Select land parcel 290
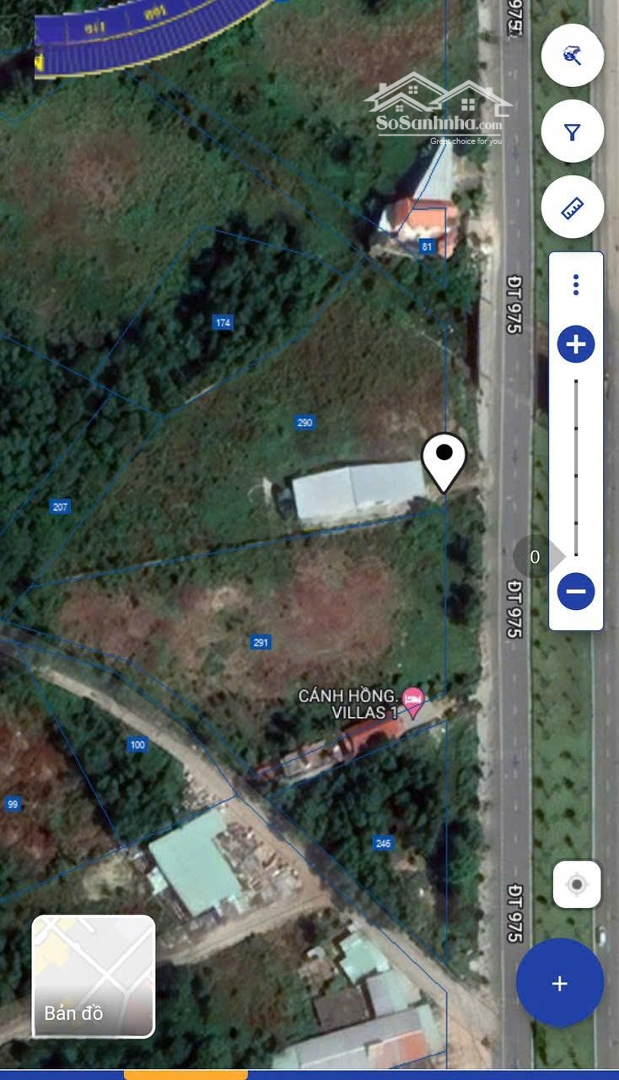This screenshot has width=619, height=1080. pos(305,422)
